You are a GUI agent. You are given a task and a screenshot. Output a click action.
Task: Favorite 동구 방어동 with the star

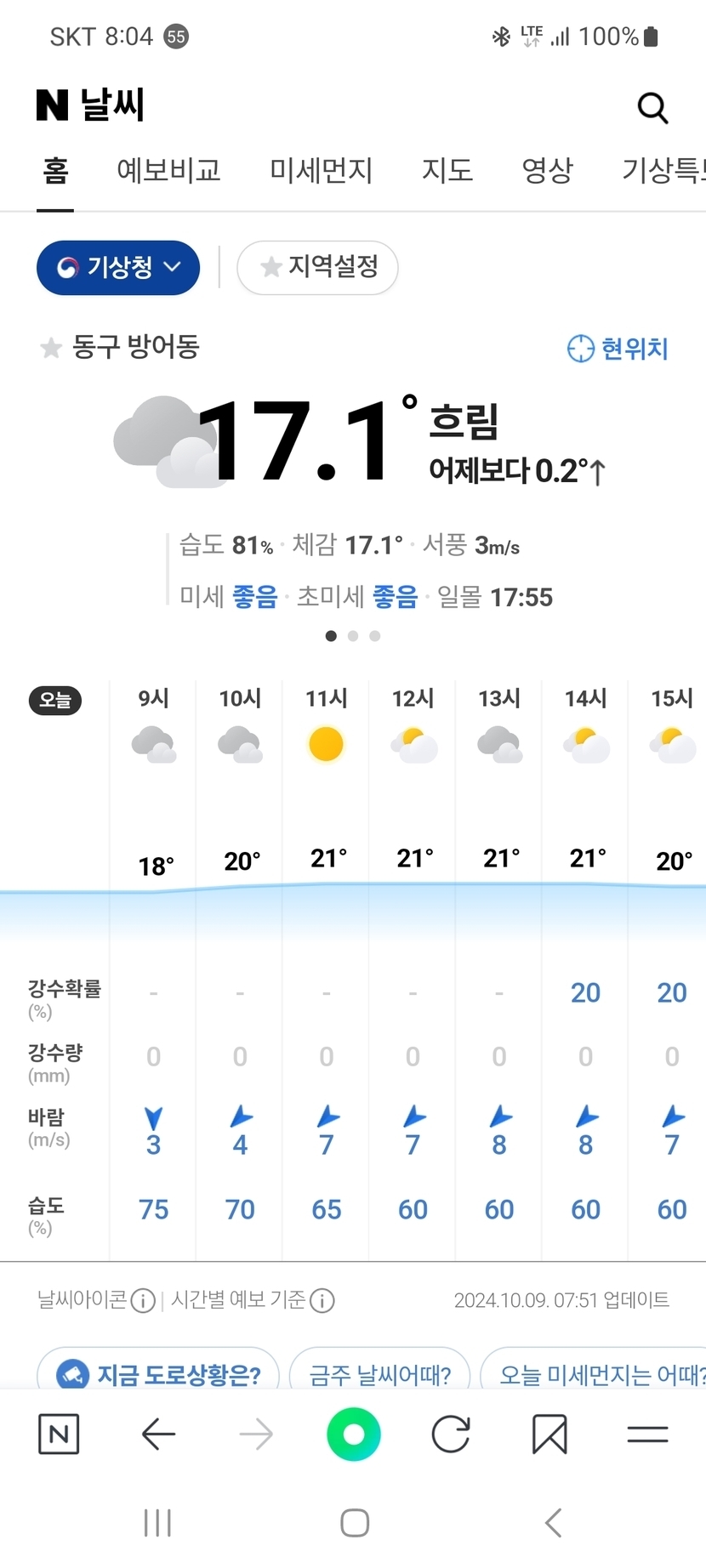click(x=51, y=348)
